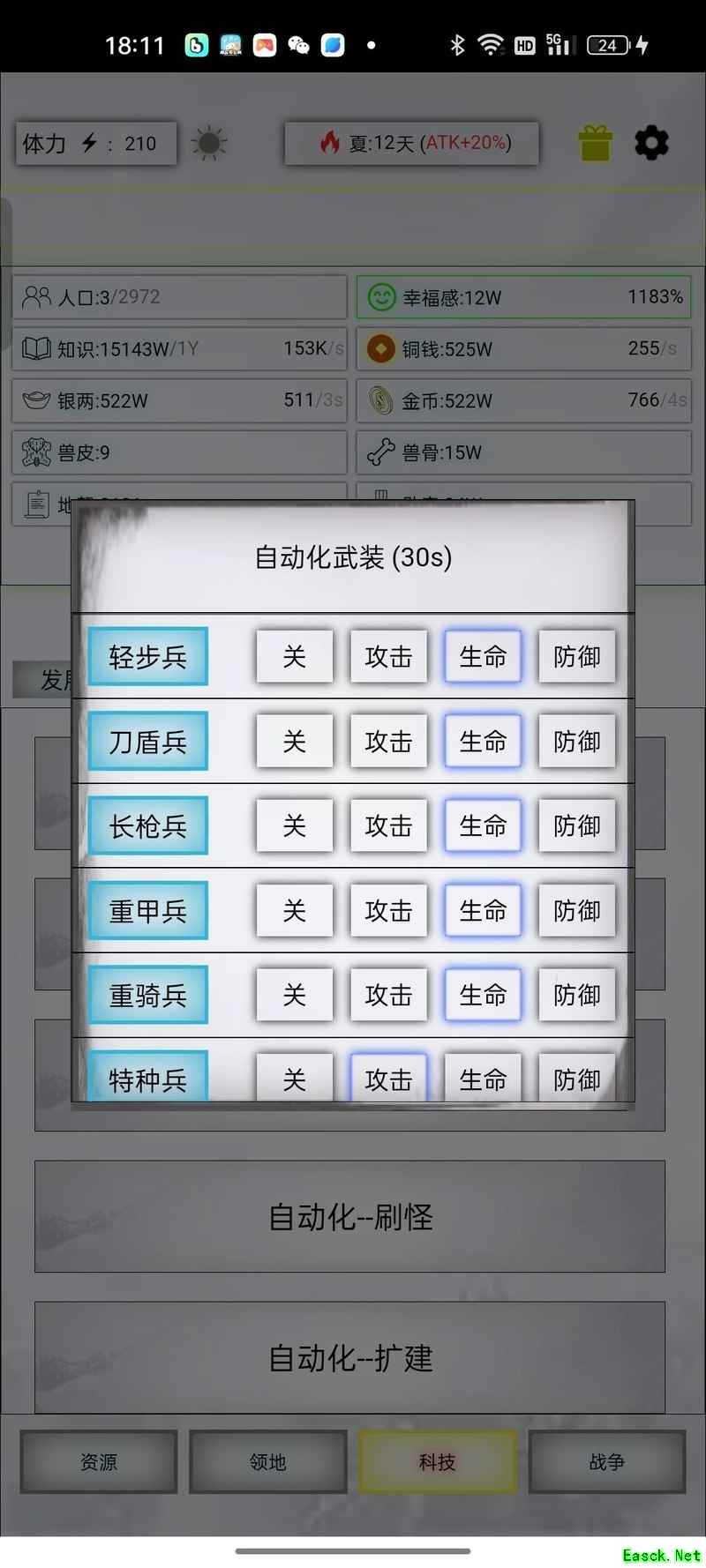The width and height of the screenshot is (706, 1568).
Task: Switch to the 资源 tab
Action: pos(99,1461)
